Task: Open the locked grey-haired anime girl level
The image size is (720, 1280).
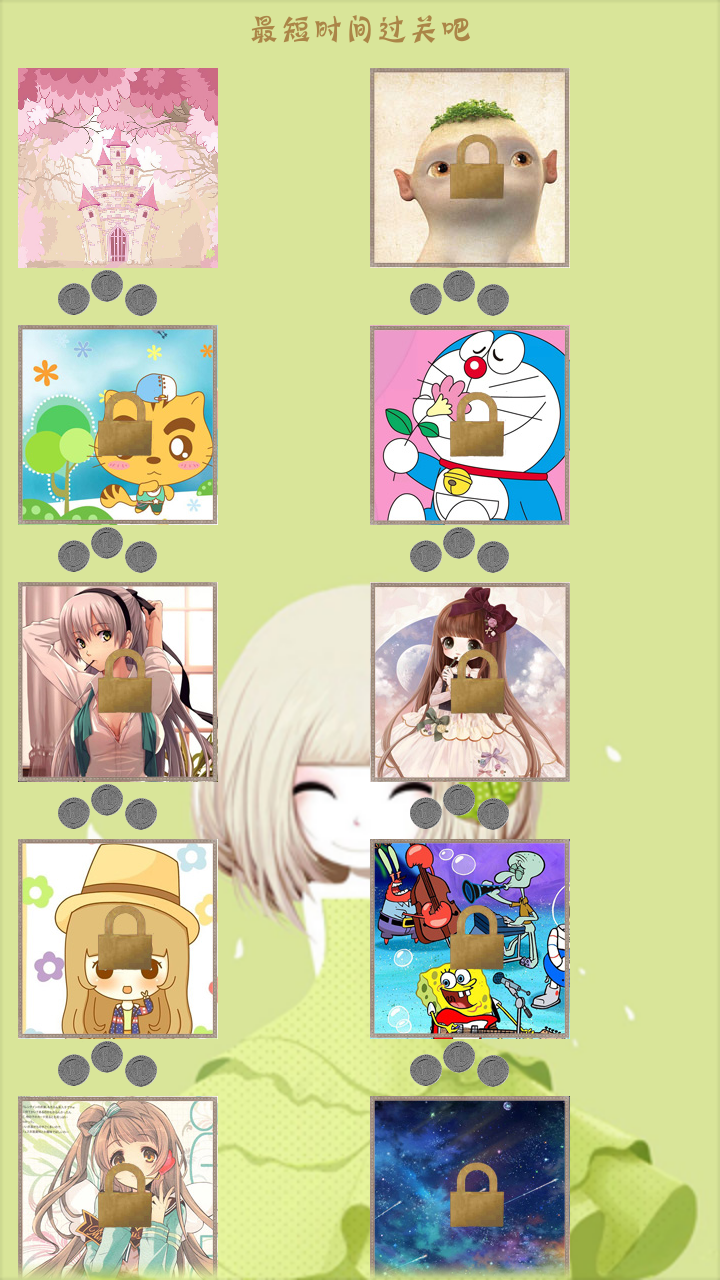Action: 118,682
